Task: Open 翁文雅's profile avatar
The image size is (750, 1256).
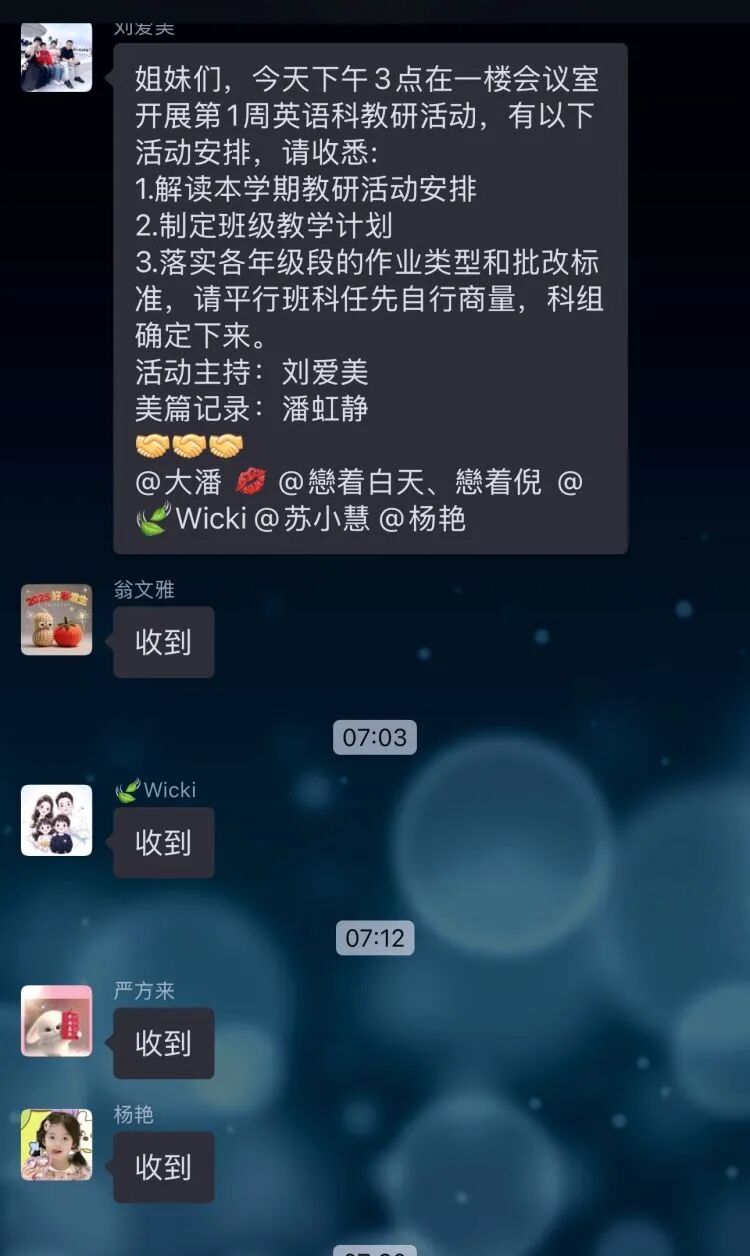Action: point(56,620)
